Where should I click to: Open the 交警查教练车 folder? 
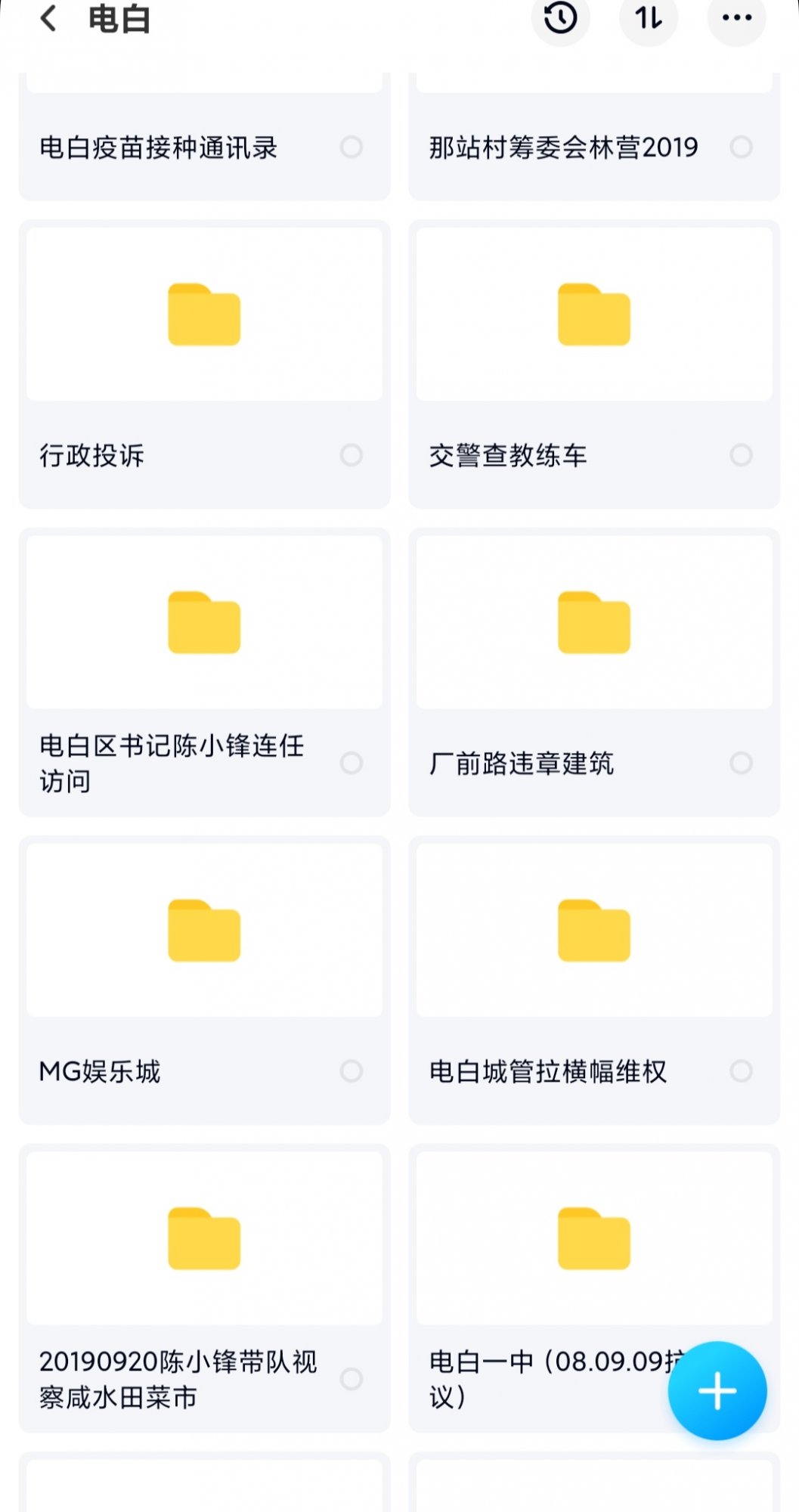pyautogui.click(x=593, y=315)
